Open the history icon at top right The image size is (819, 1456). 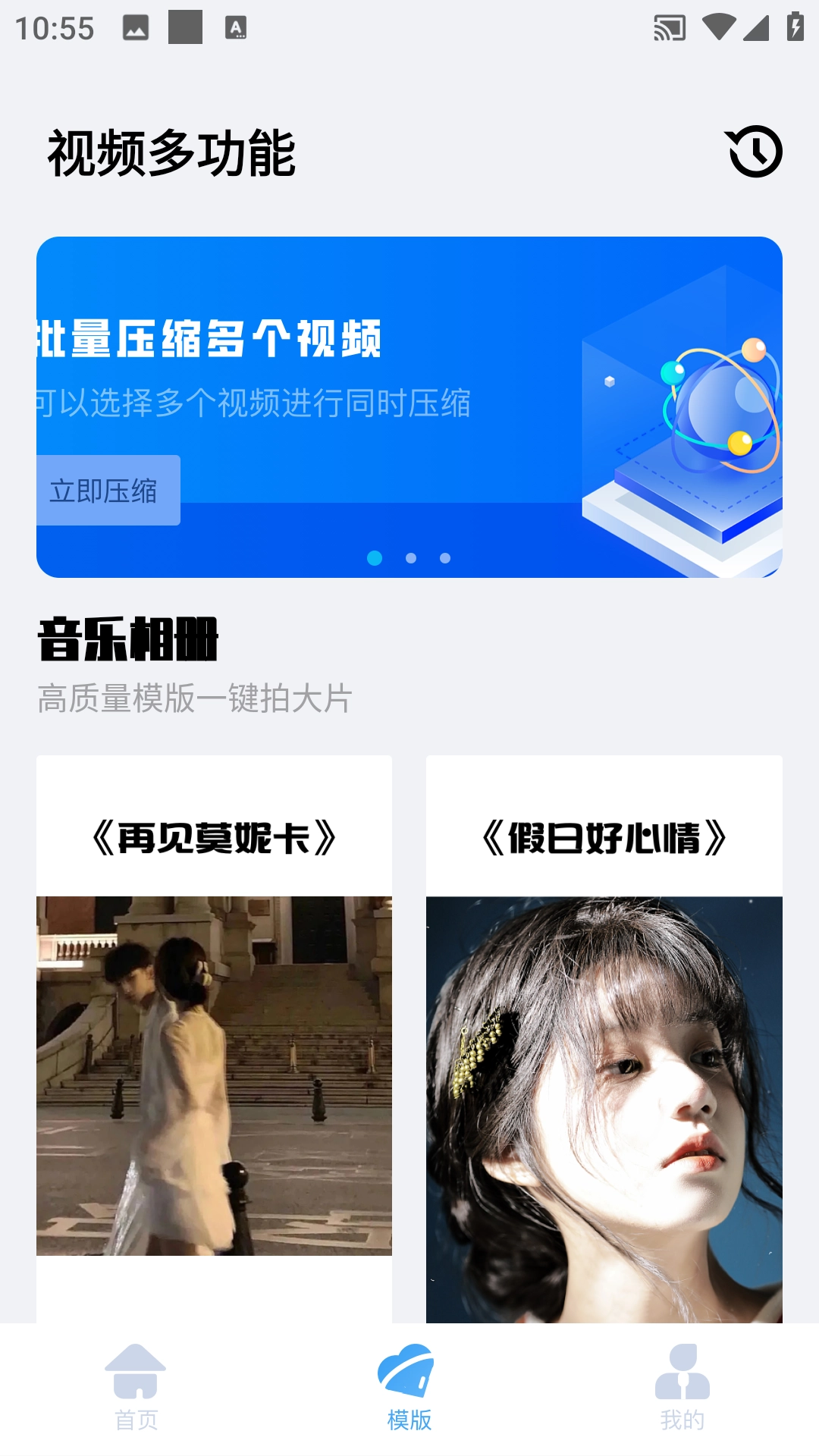(755, 152)
